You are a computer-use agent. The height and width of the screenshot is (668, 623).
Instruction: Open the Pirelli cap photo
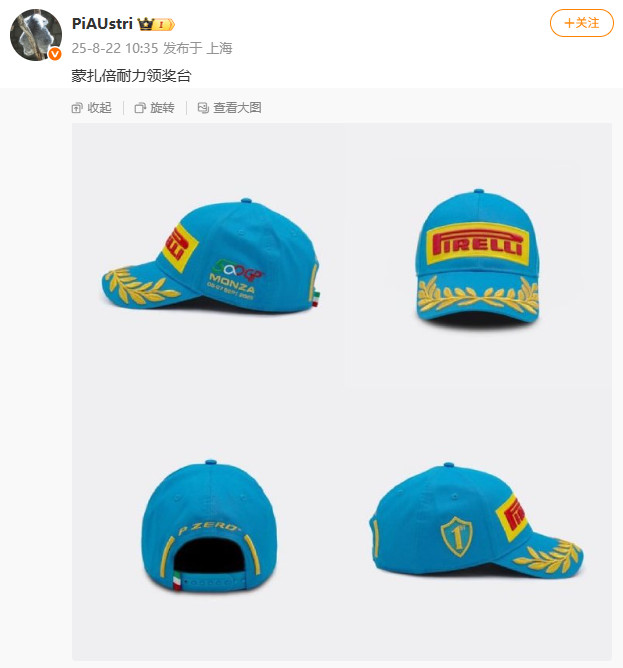[341, 391]
